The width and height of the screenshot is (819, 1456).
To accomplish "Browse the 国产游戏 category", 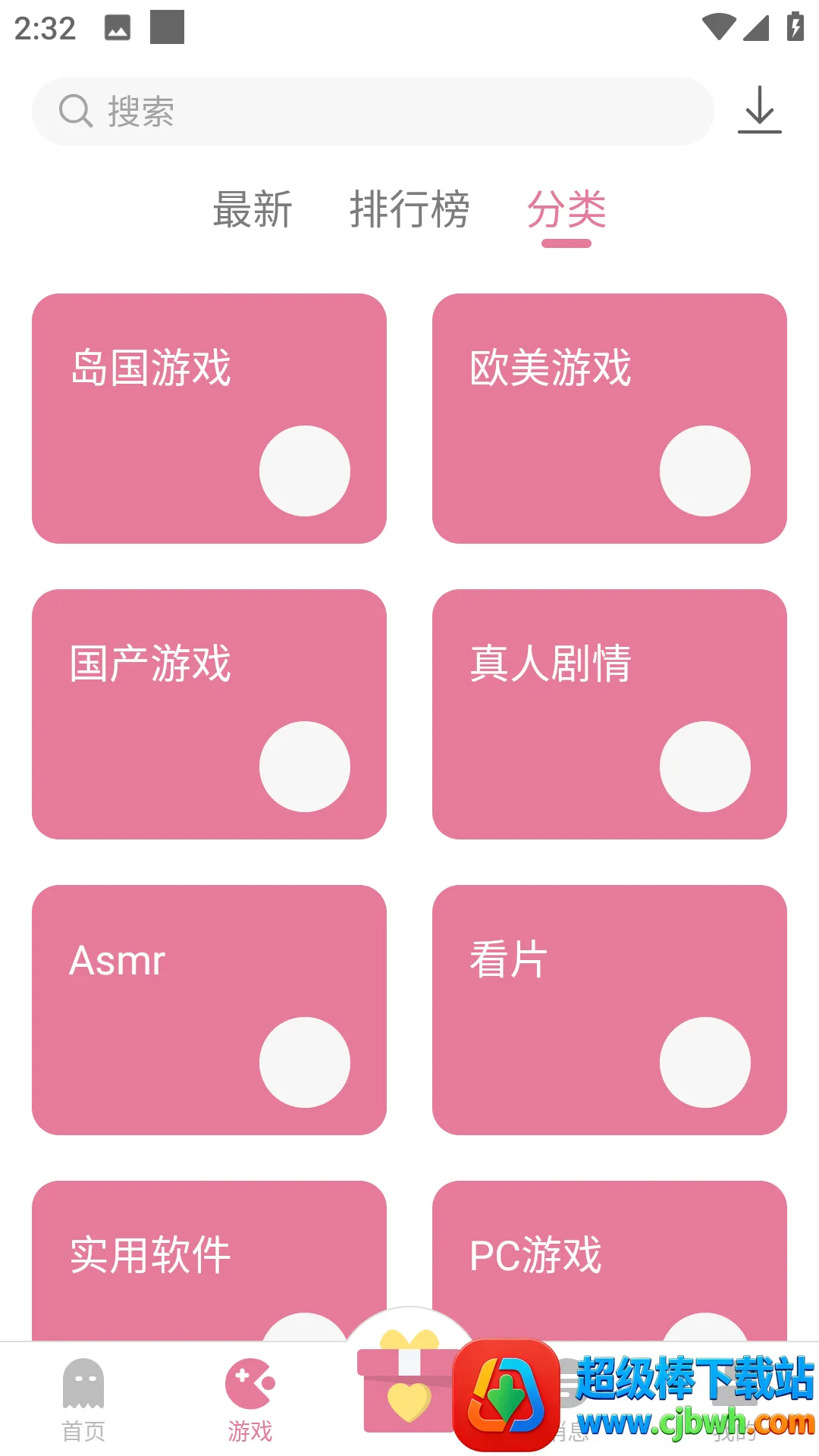I will point(209,714).
